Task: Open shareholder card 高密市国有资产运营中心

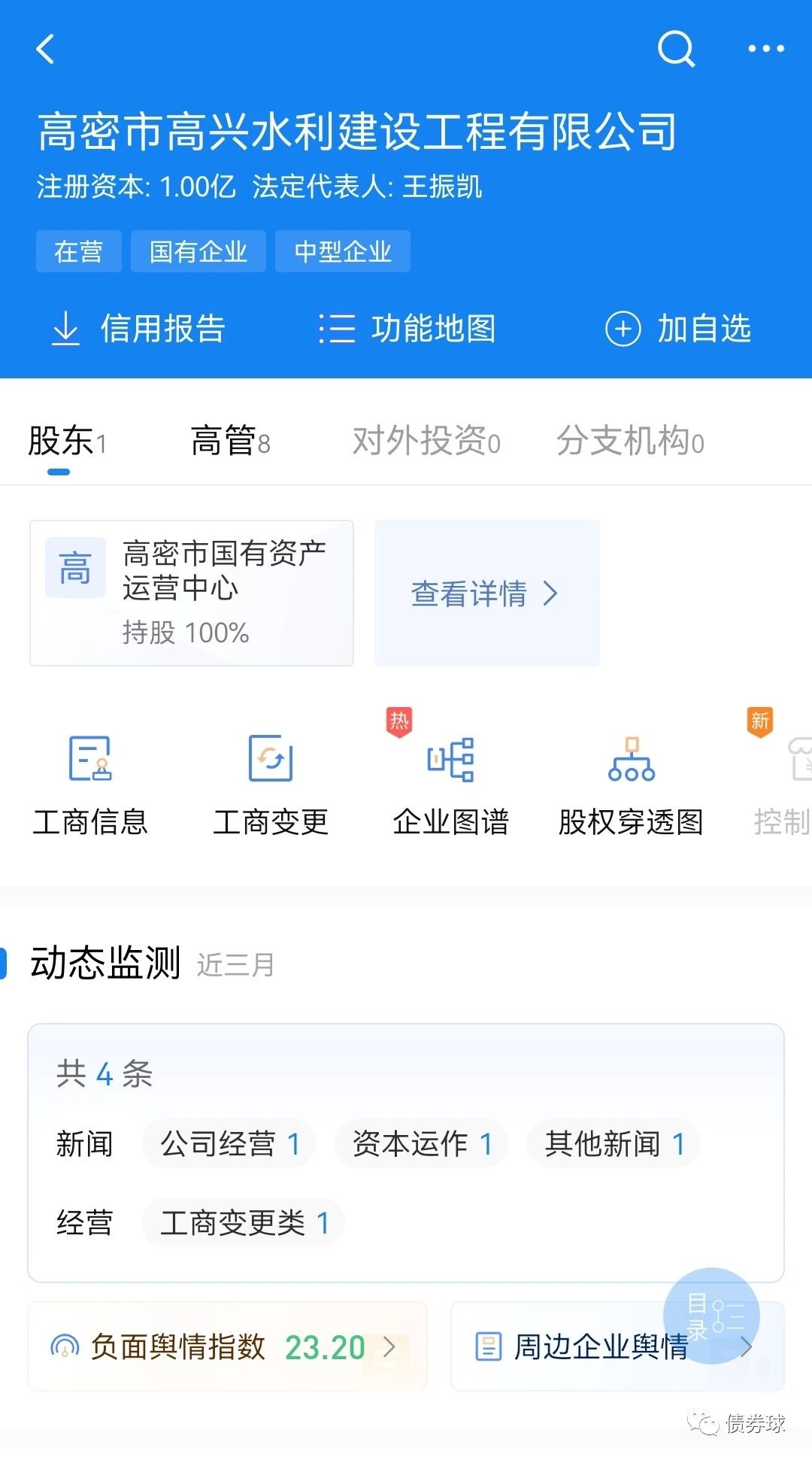Action: click(x=192, y=593)
